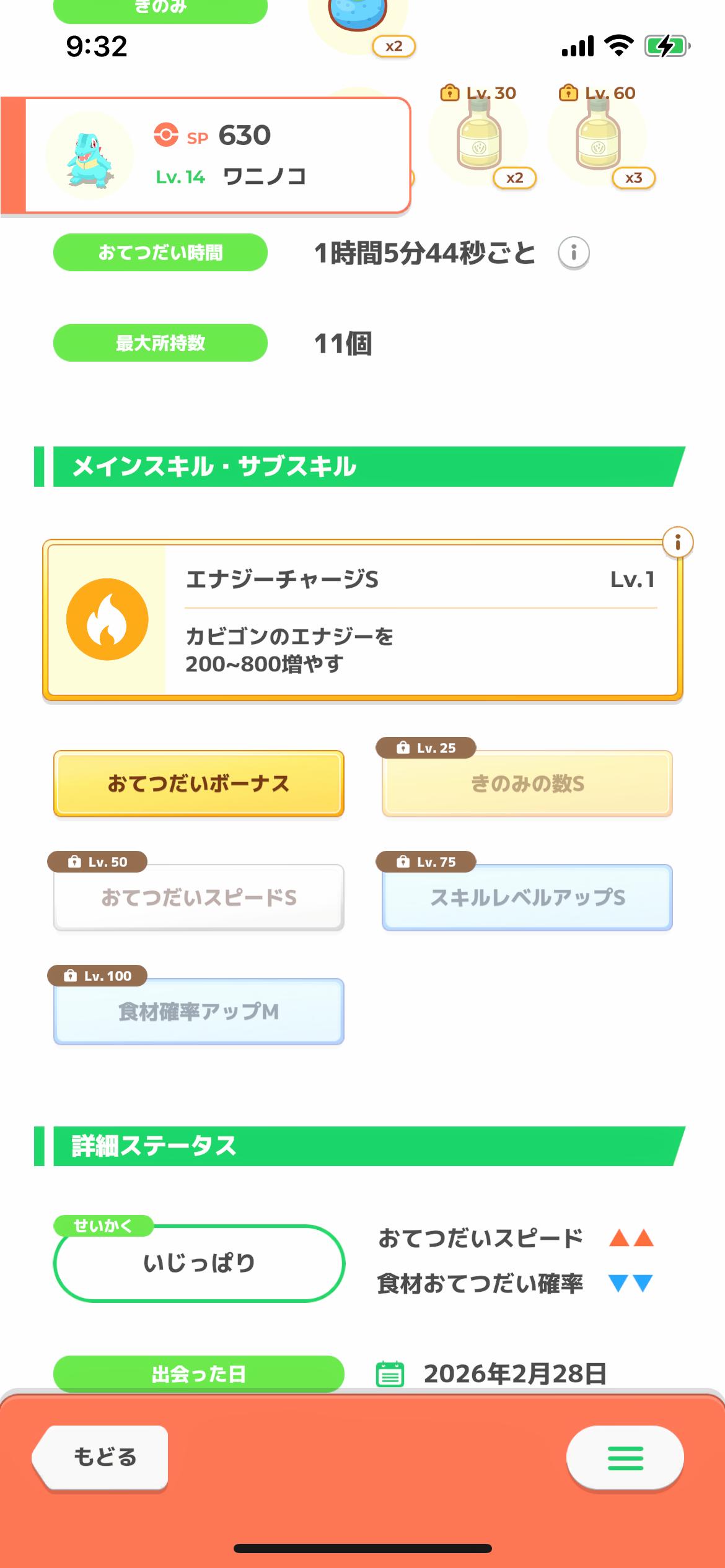
Task: Open the green hamburger menu
Action: (x=625, y=1458)
